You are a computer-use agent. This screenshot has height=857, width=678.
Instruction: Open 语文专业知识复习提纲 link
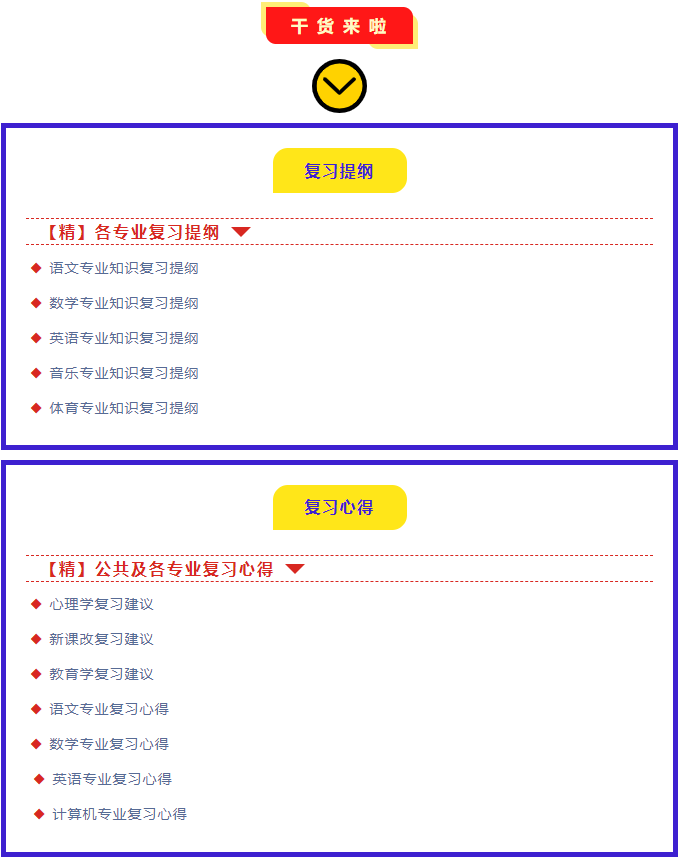pos(123,268)
